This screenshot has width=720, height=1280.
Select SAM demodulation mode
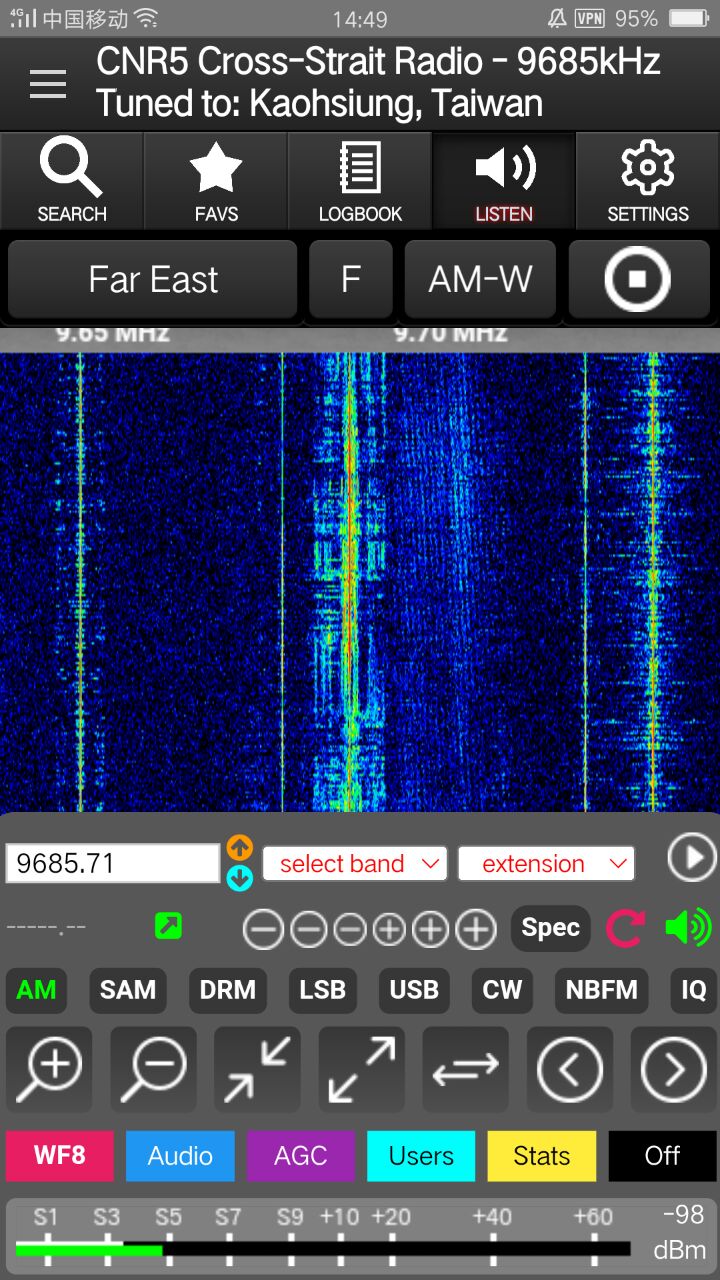click(128, 990)
